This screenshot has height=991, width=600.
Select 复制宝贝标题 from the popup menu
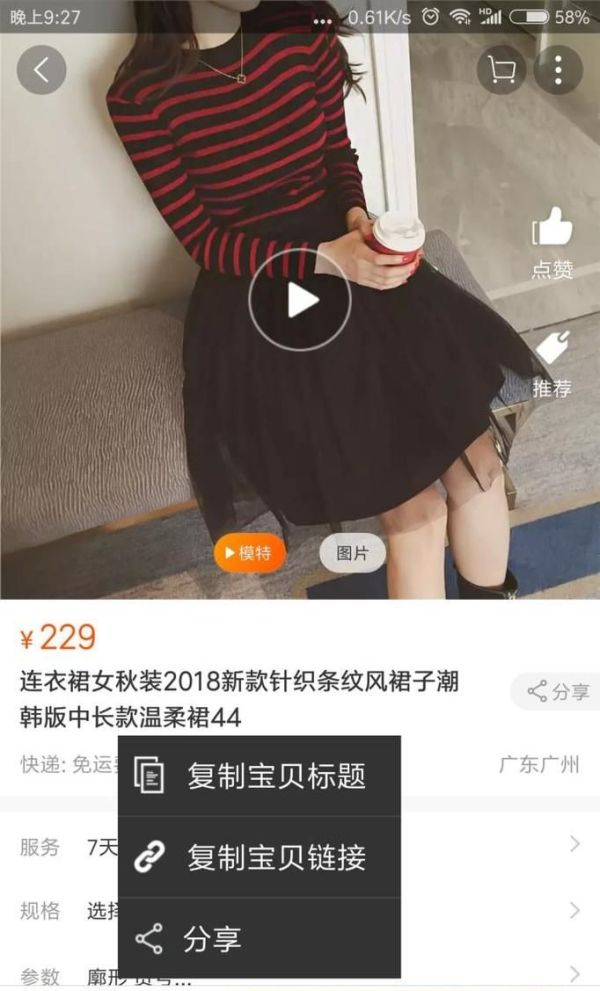coord(260,776)
